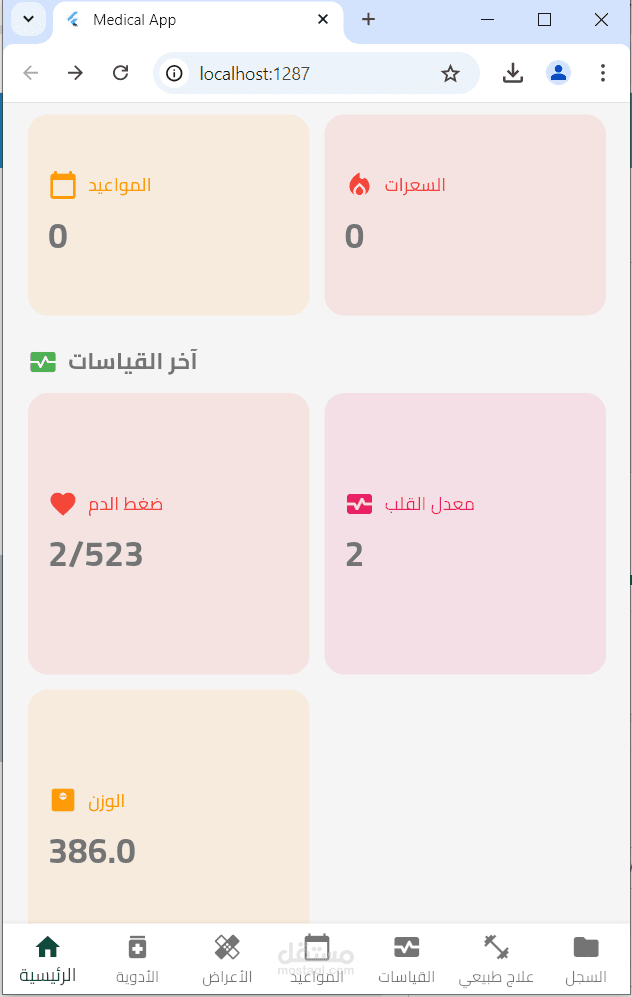Open a new browser tab
The image size is (632, 997).
[x=368, y=20]
